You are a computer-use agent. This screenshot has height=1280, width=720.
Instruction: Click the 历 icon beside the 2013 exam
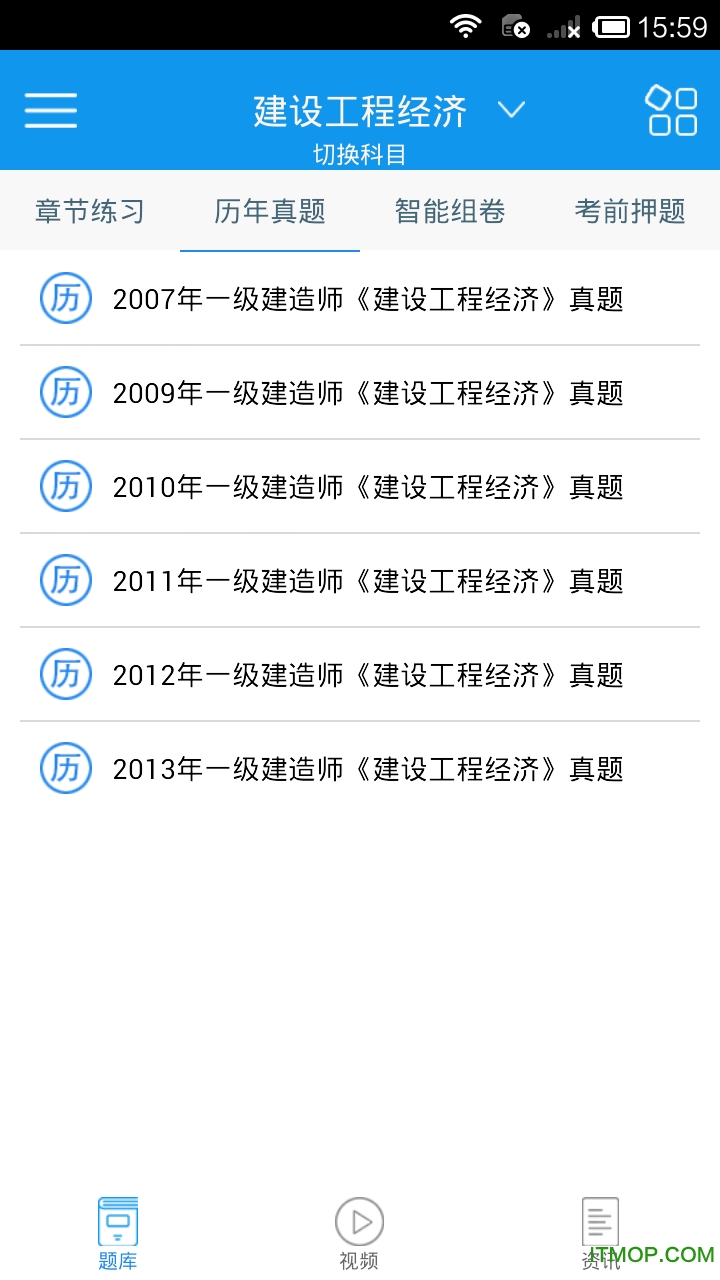pyautogui.click(x=65, y=769)
